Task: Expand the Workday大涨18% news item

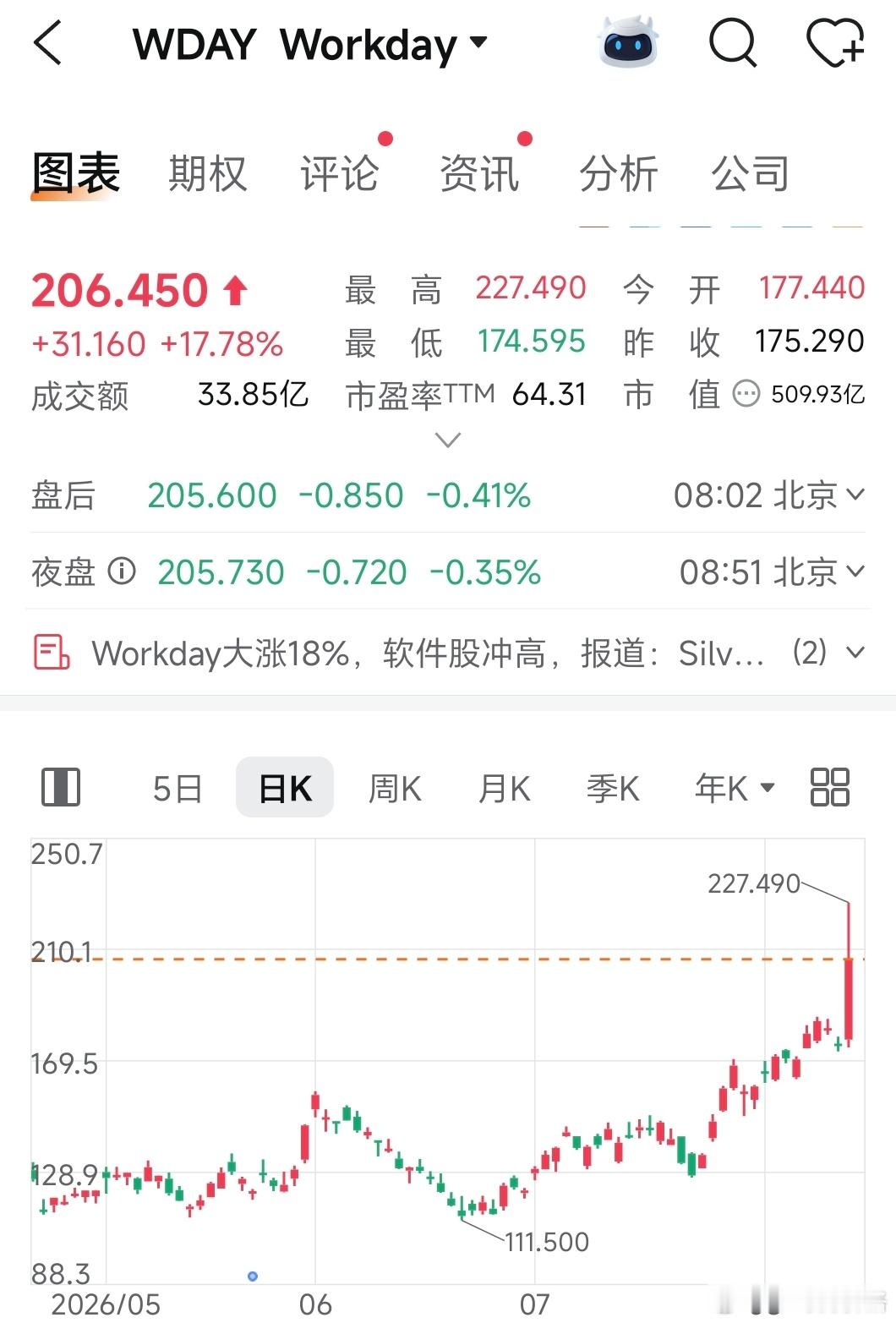Action: click(448, 653)
